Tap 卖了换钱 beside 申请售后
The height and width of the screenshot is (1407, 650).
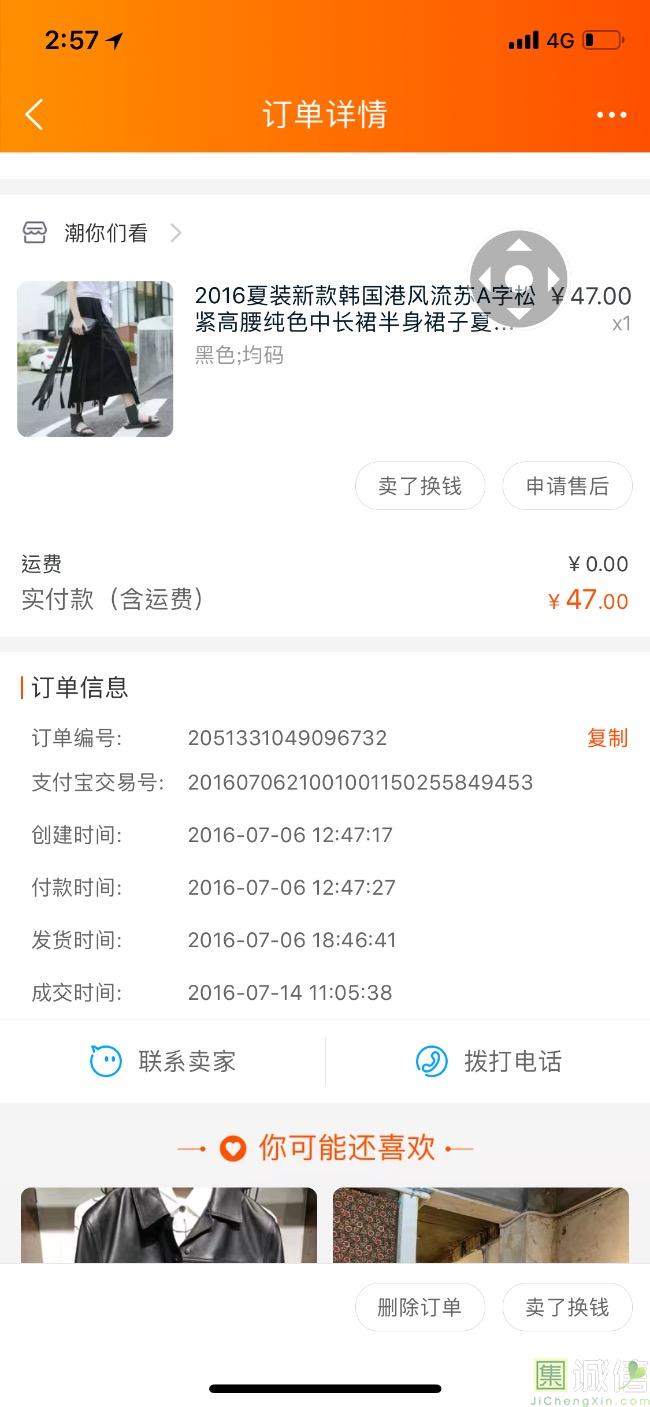(420, 486)
